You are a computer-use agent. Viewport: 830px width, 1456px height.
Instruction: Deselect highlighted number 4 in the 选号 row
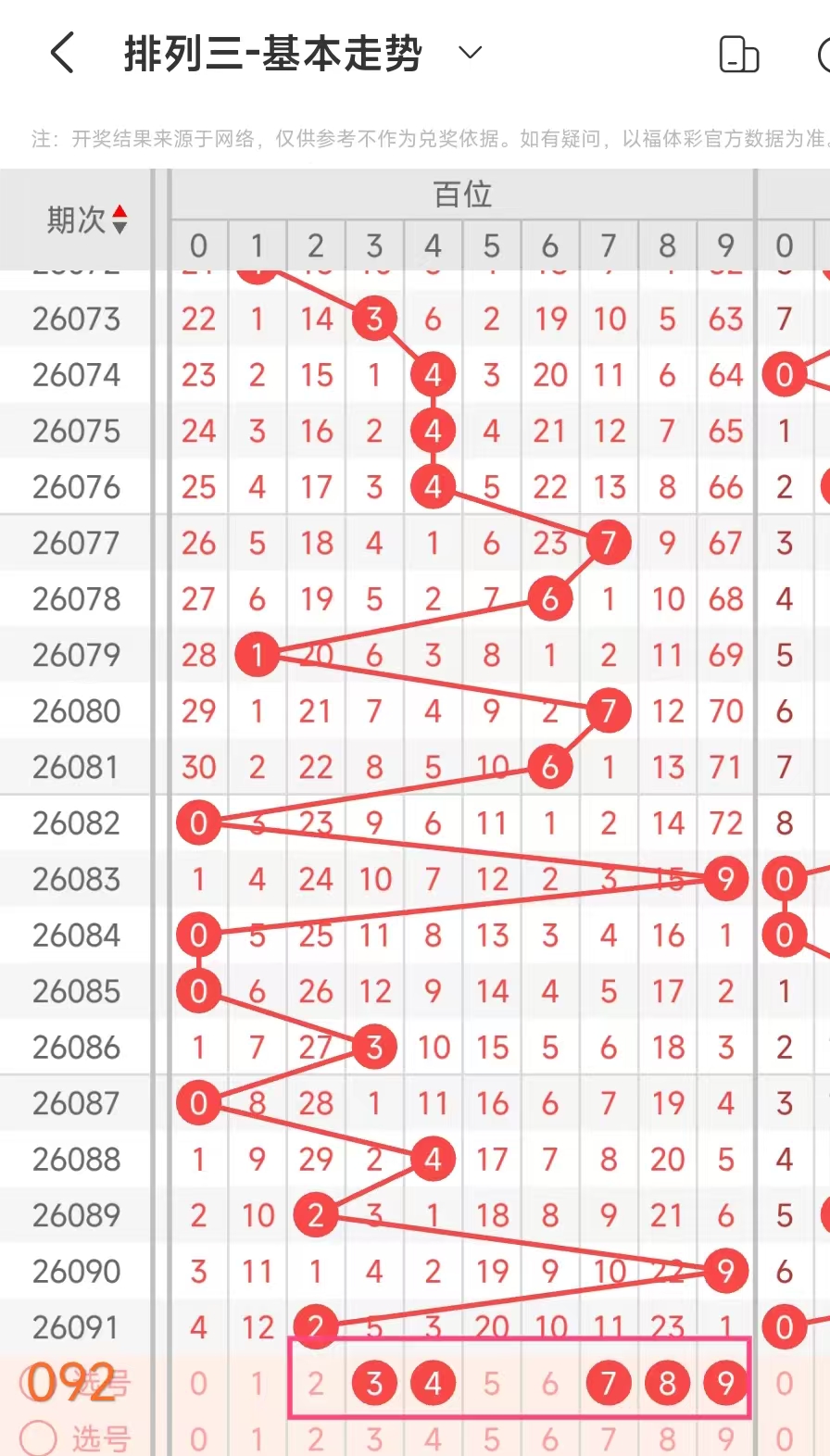point(433,1383)
